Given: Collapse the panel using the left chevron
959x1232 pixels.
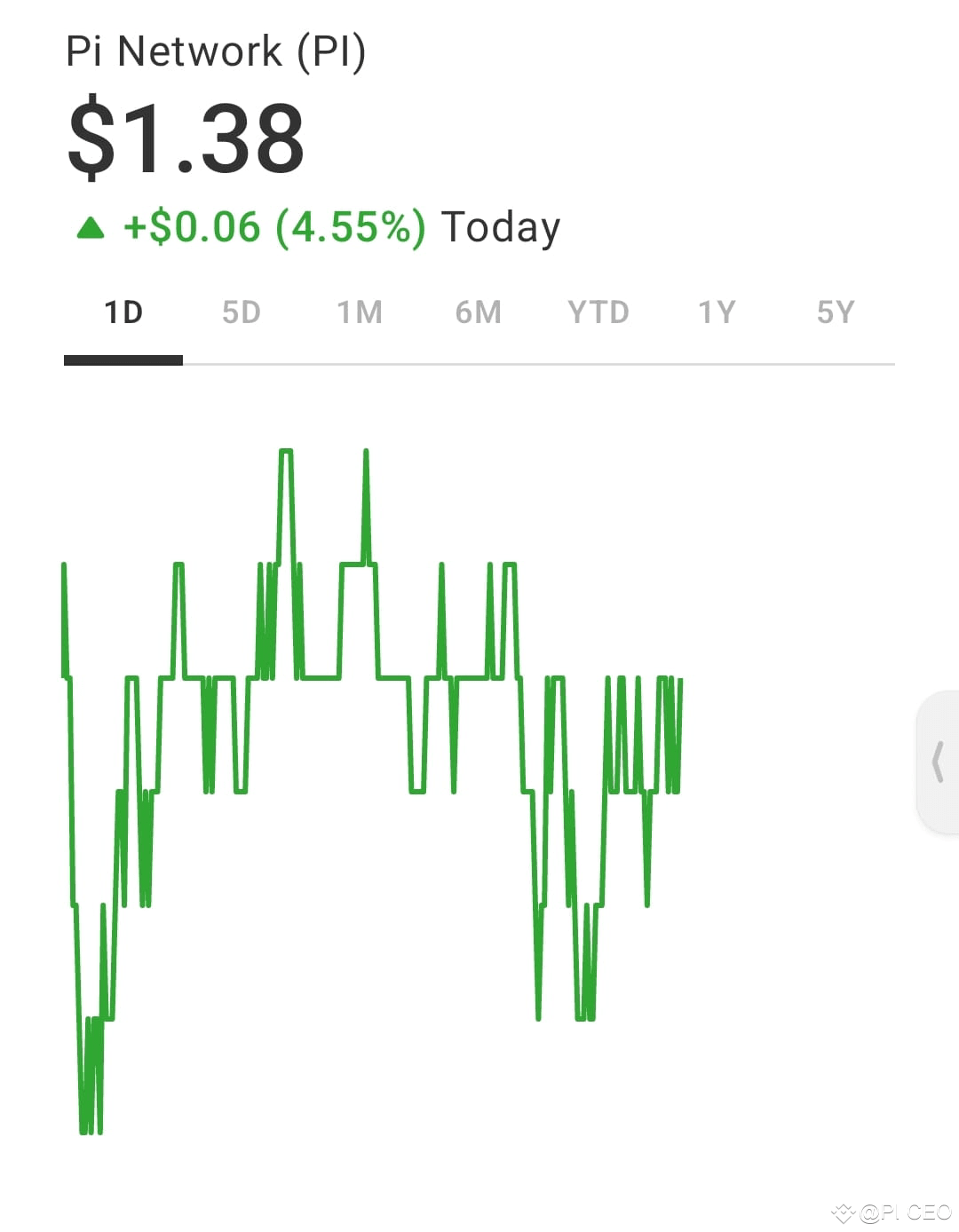Looking at the screenshot, I should (x=939, y=762).
